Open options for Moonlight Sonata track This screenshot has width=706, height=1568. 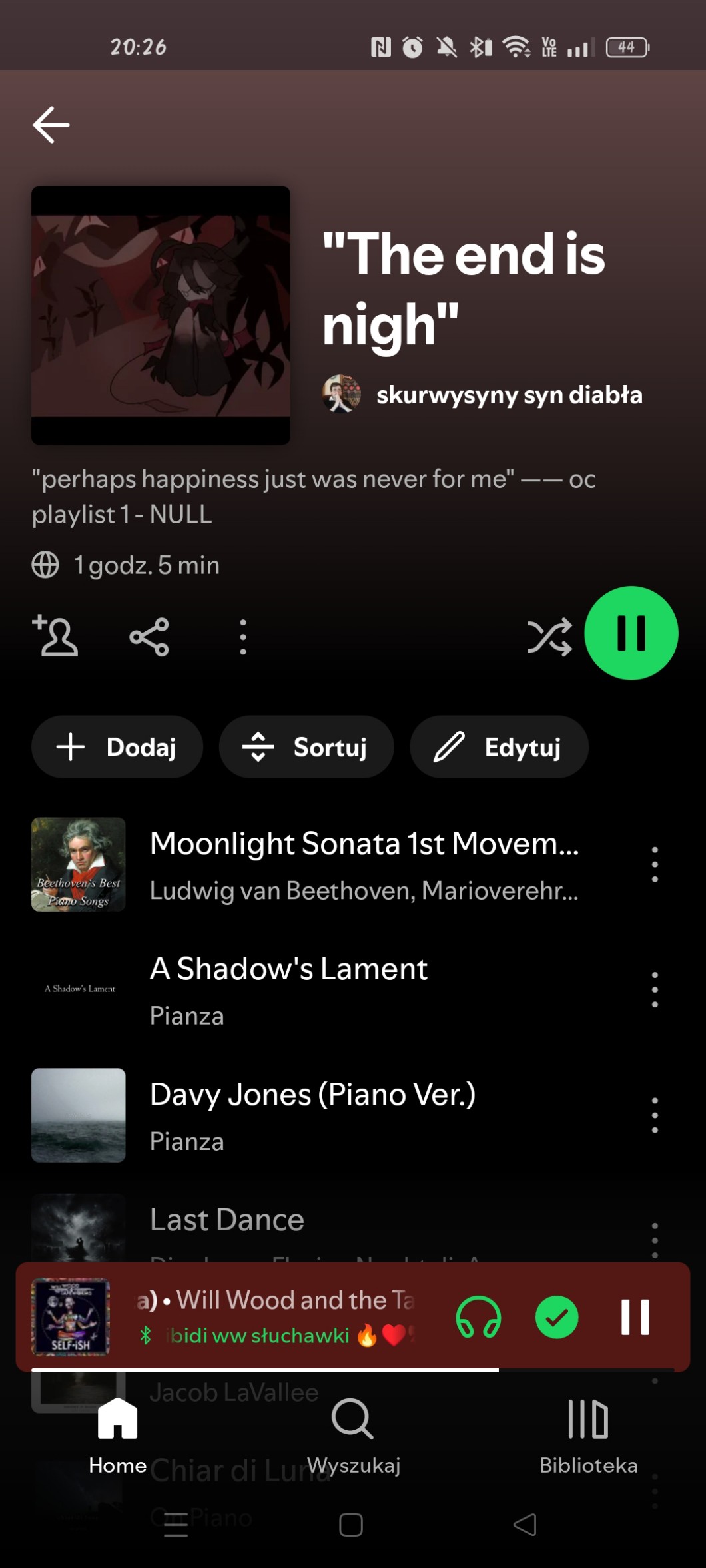[x=655, y=864]
